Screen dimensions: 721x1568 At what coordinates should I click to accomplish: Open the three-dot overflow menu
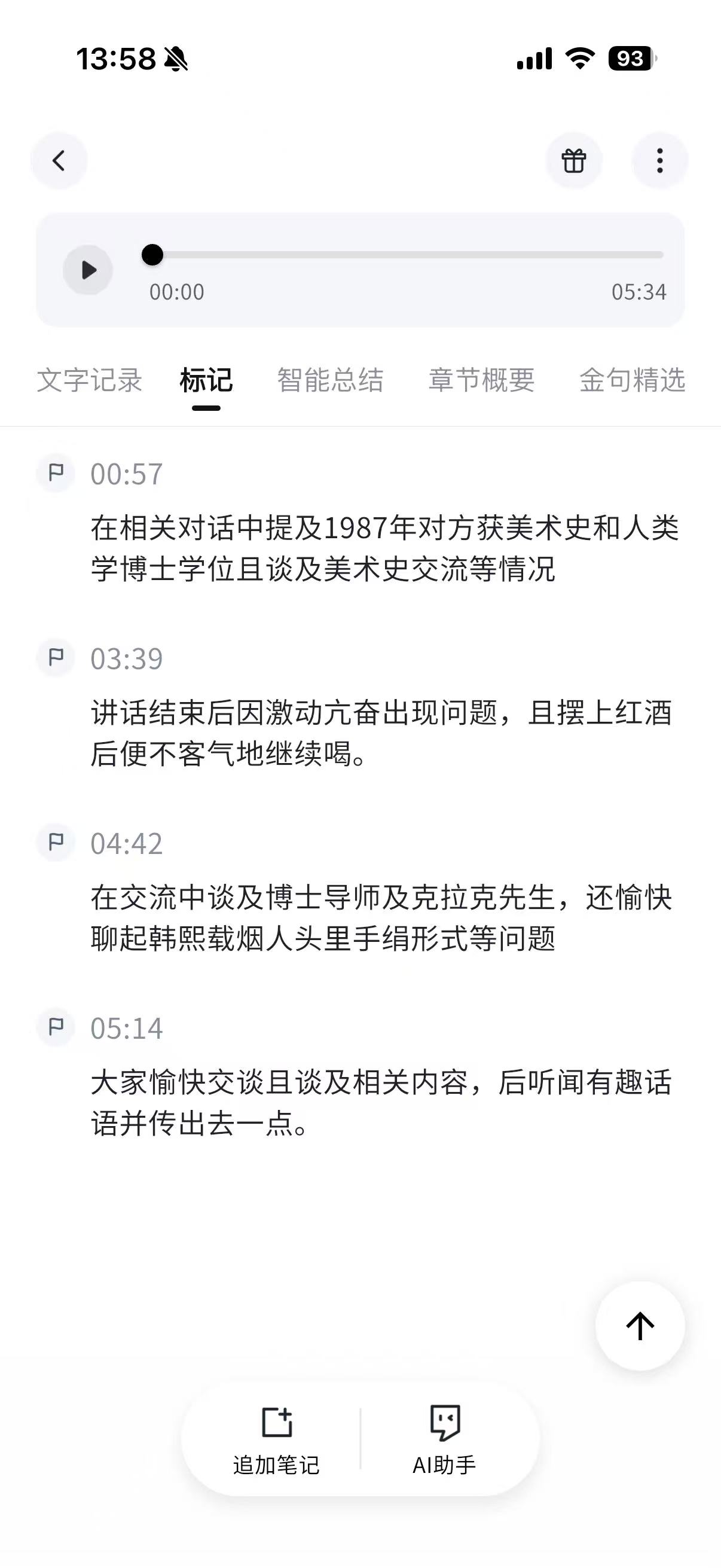pos(659,161)
